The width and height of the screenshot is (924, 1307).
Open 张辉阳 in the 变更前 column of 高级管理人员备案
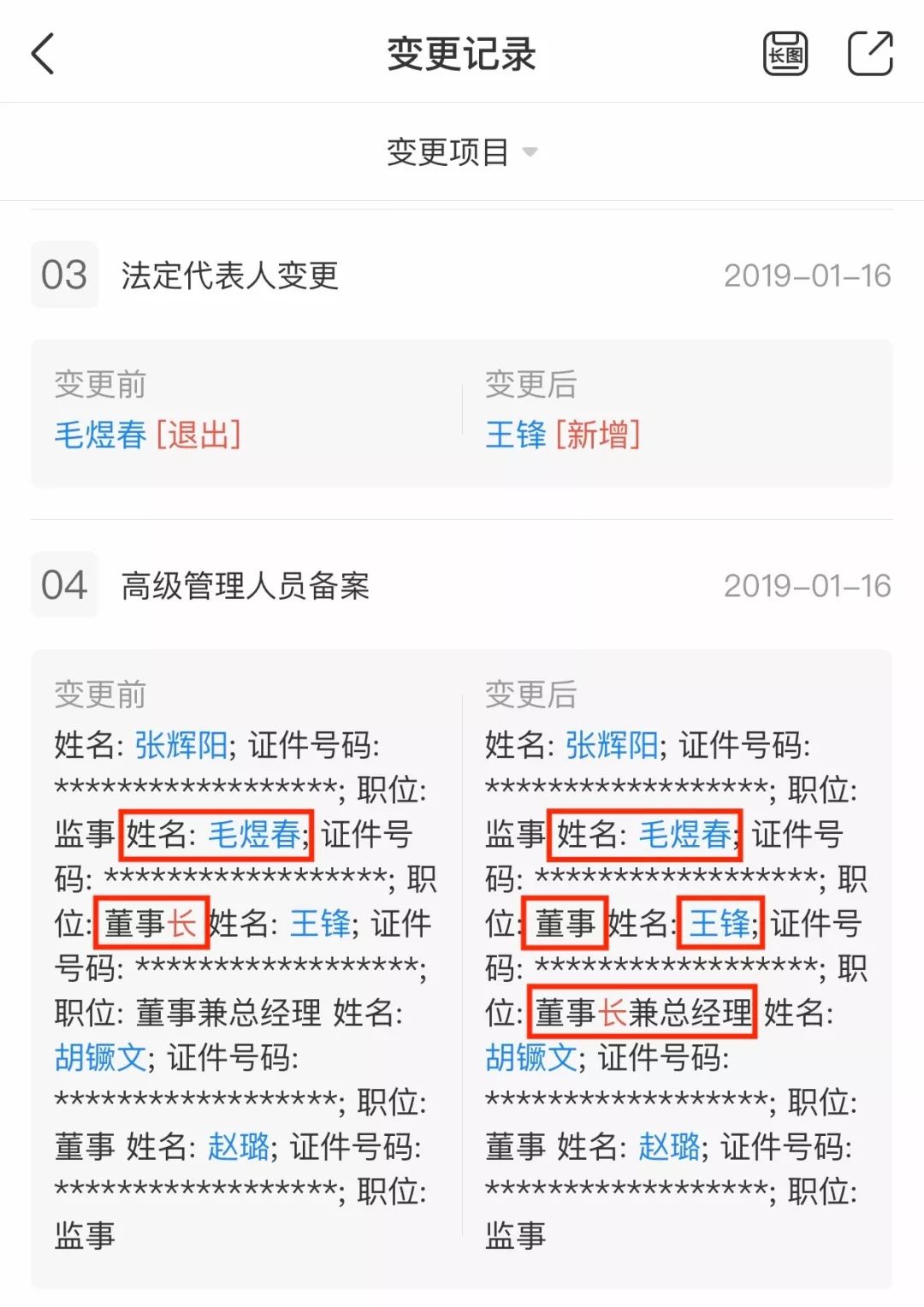coord(181,745)
